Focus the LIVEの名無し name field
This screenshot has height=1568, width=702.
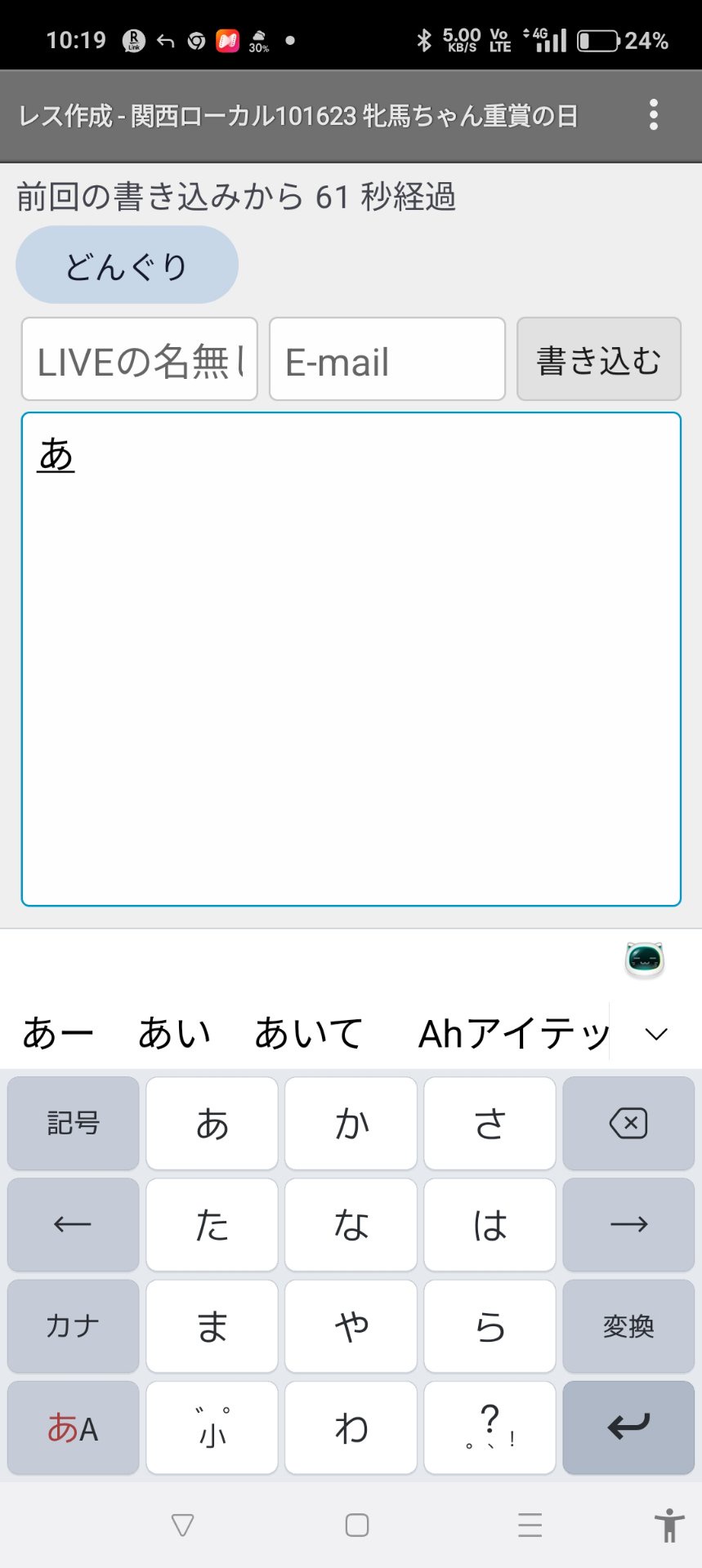point(140,359)
